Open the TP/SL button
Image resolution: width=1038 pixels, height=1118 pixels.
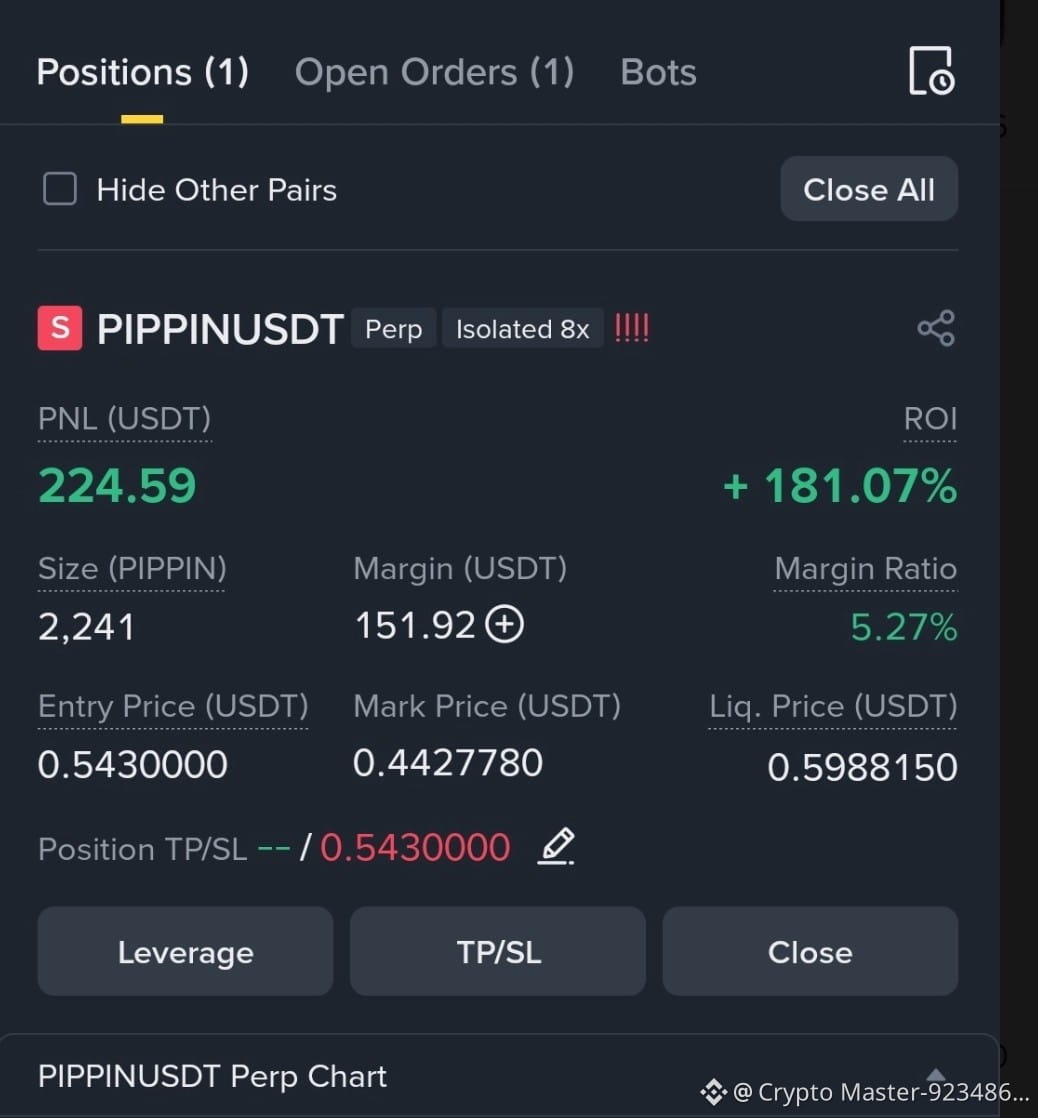point(498,952)
